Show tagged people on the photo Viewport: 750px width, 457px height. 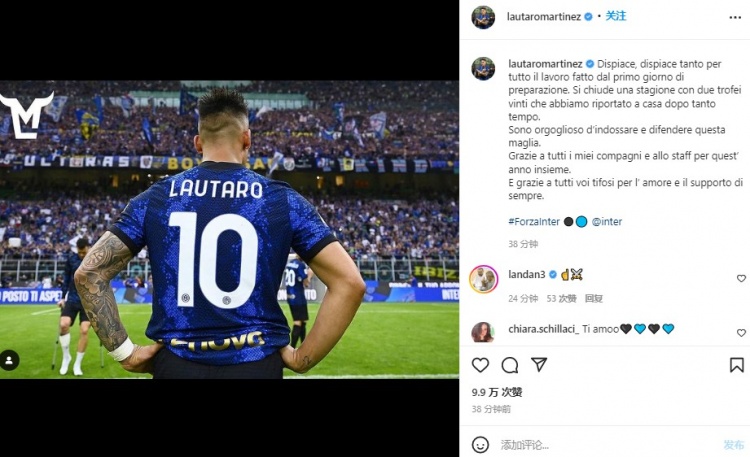pyautogui.click(x=9, y=360)
